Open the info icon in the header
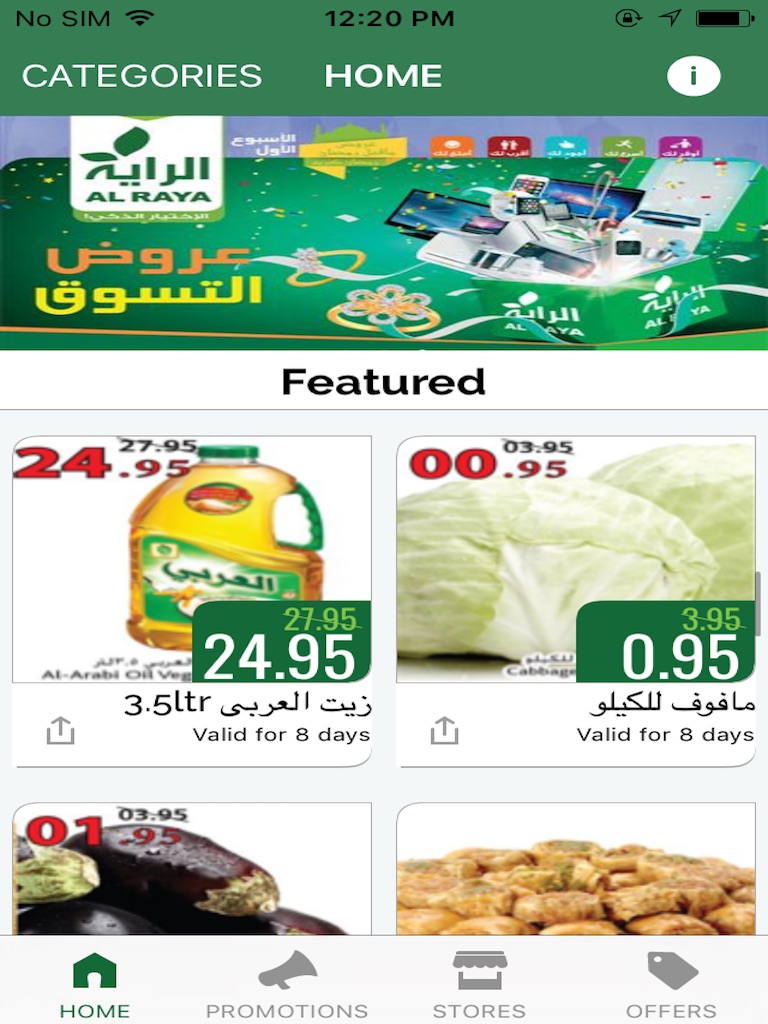768x1024 pixels. 693,76
